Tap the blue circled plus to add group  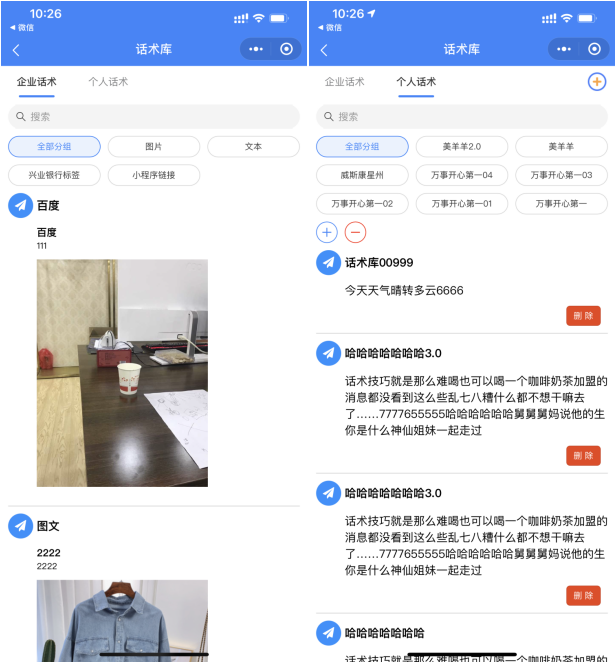[327, 233]
